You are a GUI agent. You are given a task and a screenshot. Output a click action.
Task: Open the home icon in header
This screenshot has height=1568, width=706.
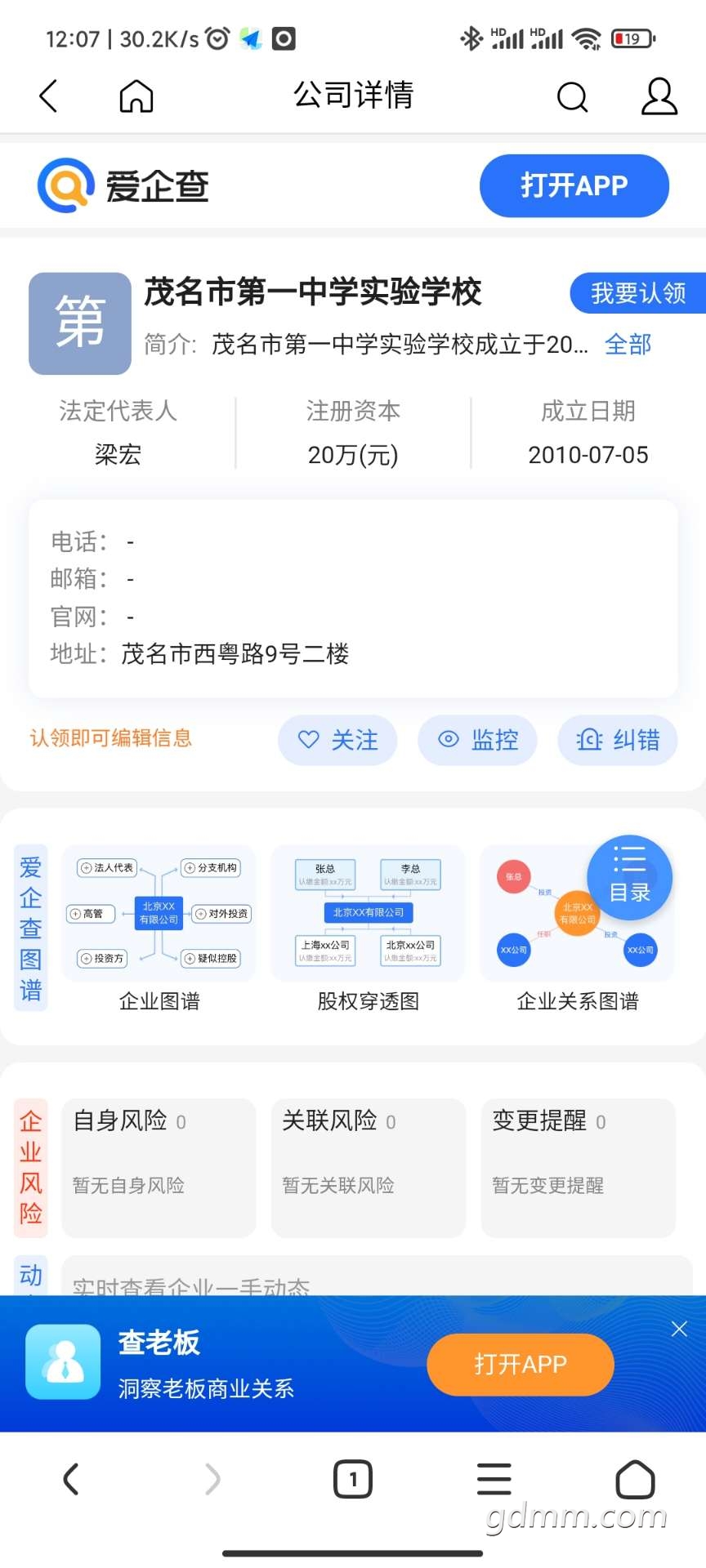pyautogui.click(x=136, y=96)
